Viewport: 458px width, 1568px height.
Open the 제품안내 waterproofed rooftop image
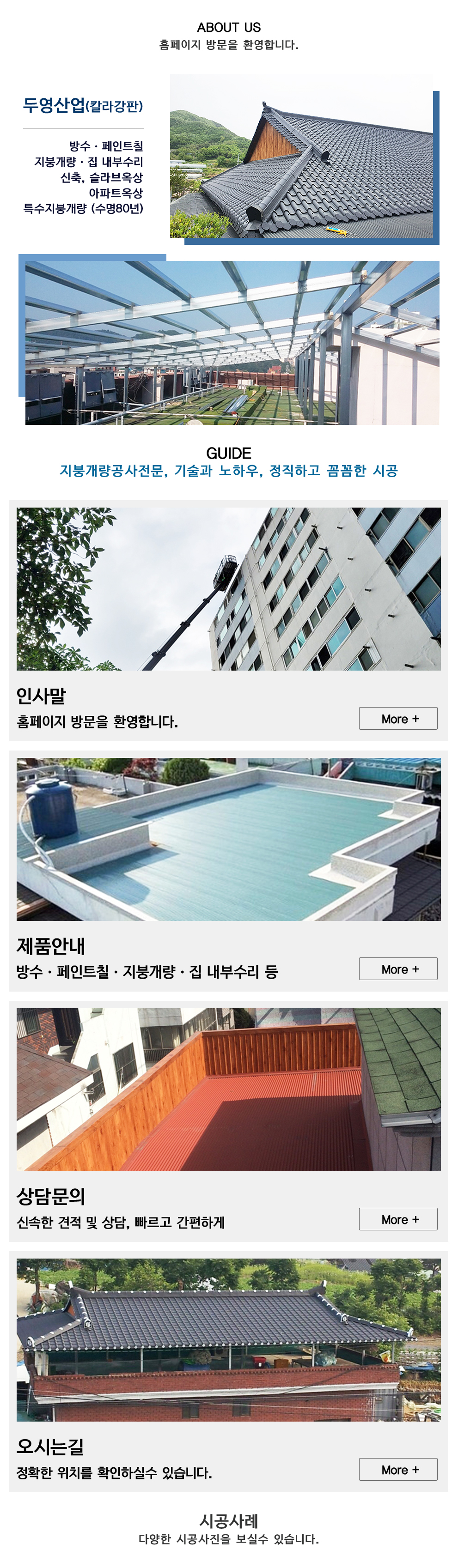click(x=228, y=839)
